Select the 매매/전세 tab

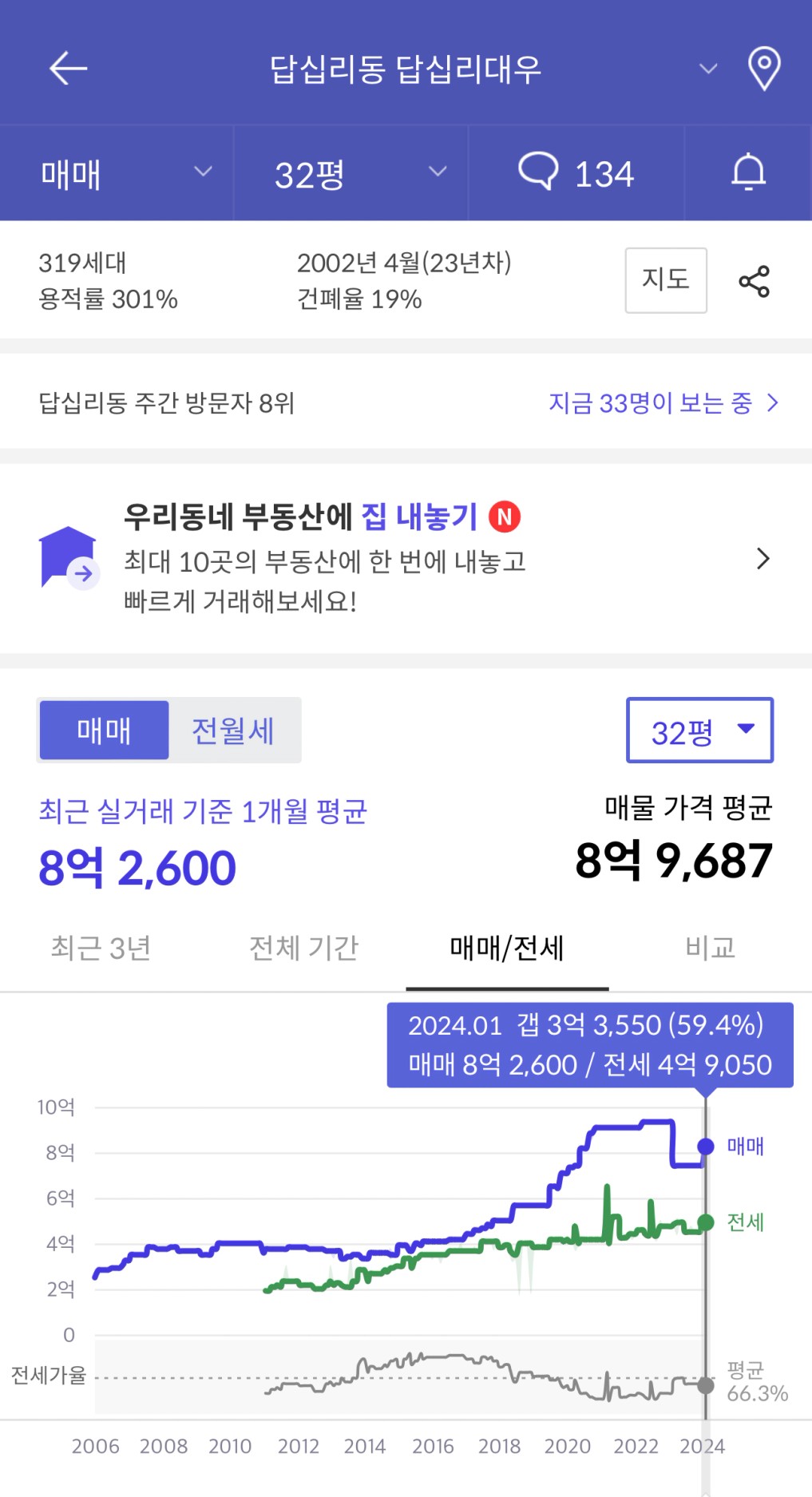coord(507,948)
